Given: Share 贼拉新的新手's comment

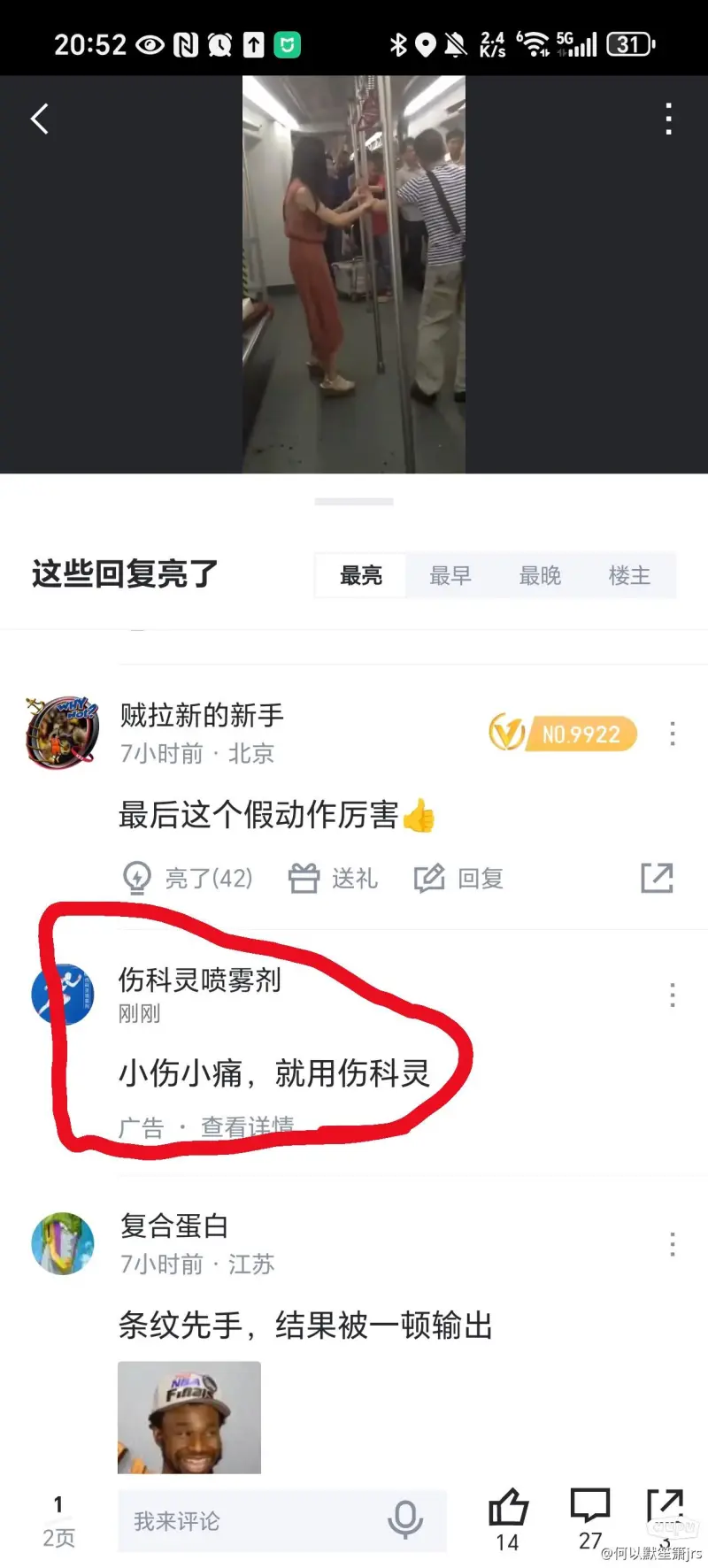Looking at the screenshot, I should point(657,878).
